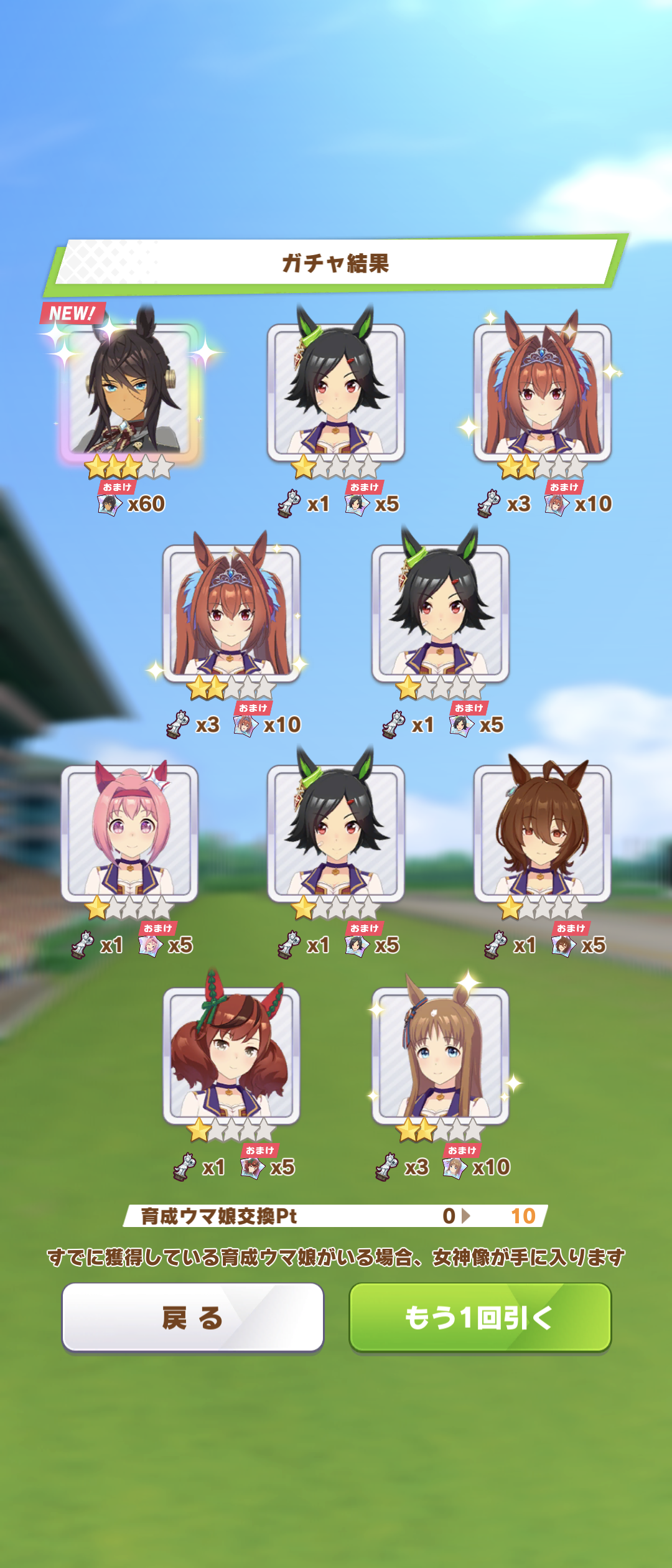Image resolution: width=672 pixels, height=1568 pixels.
Task: Tap the 戻る back button
Action: 192,1317
